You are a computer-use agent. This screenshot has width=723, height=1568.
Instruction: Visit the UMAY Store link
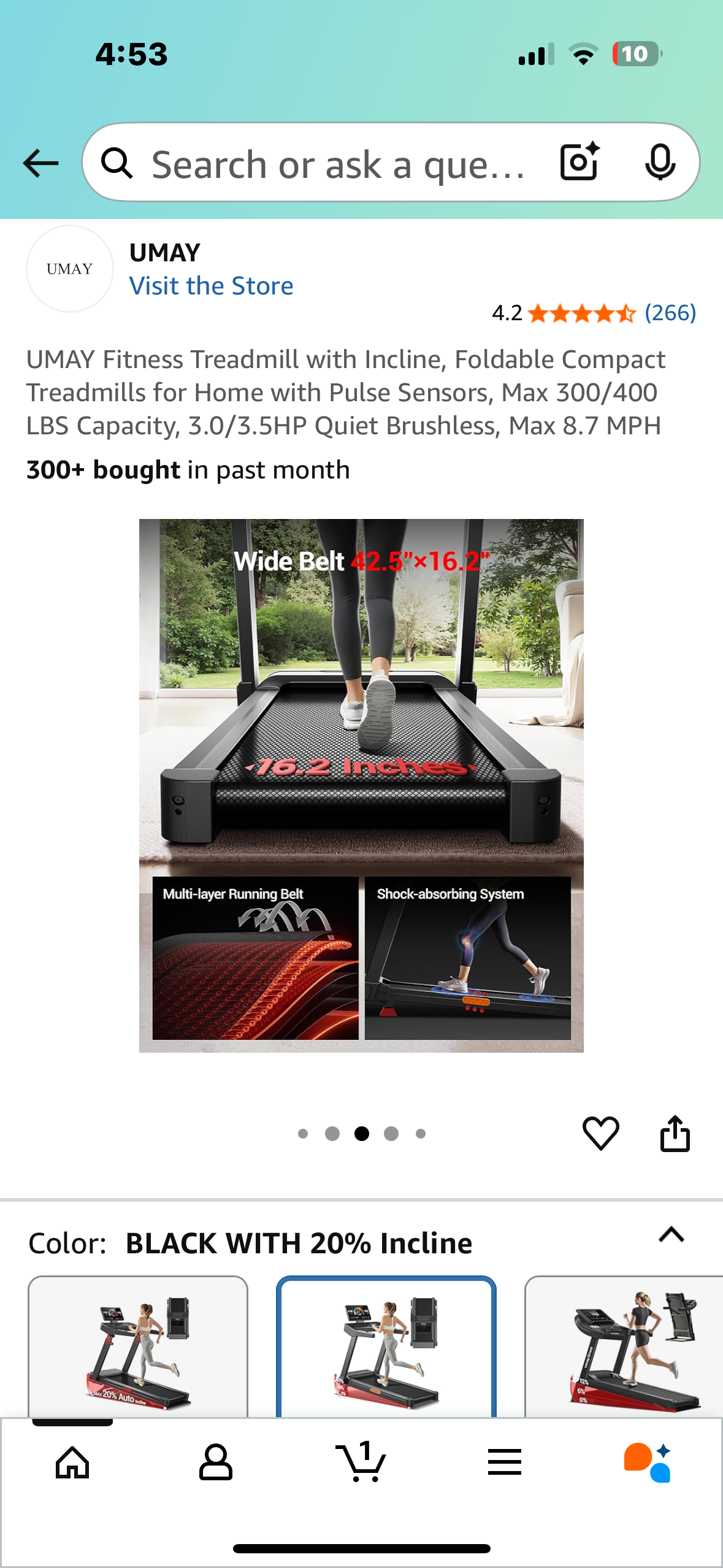(211, 286)
